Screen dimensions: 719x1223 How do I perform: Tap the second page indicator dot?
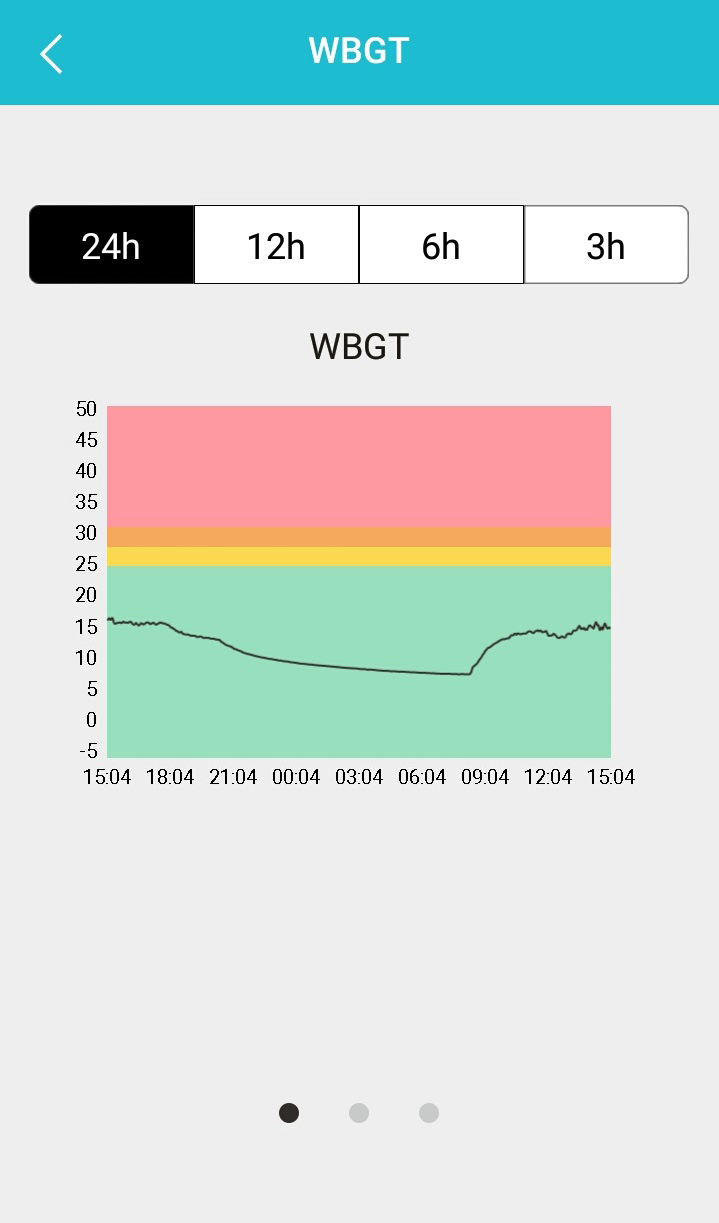359,1113
